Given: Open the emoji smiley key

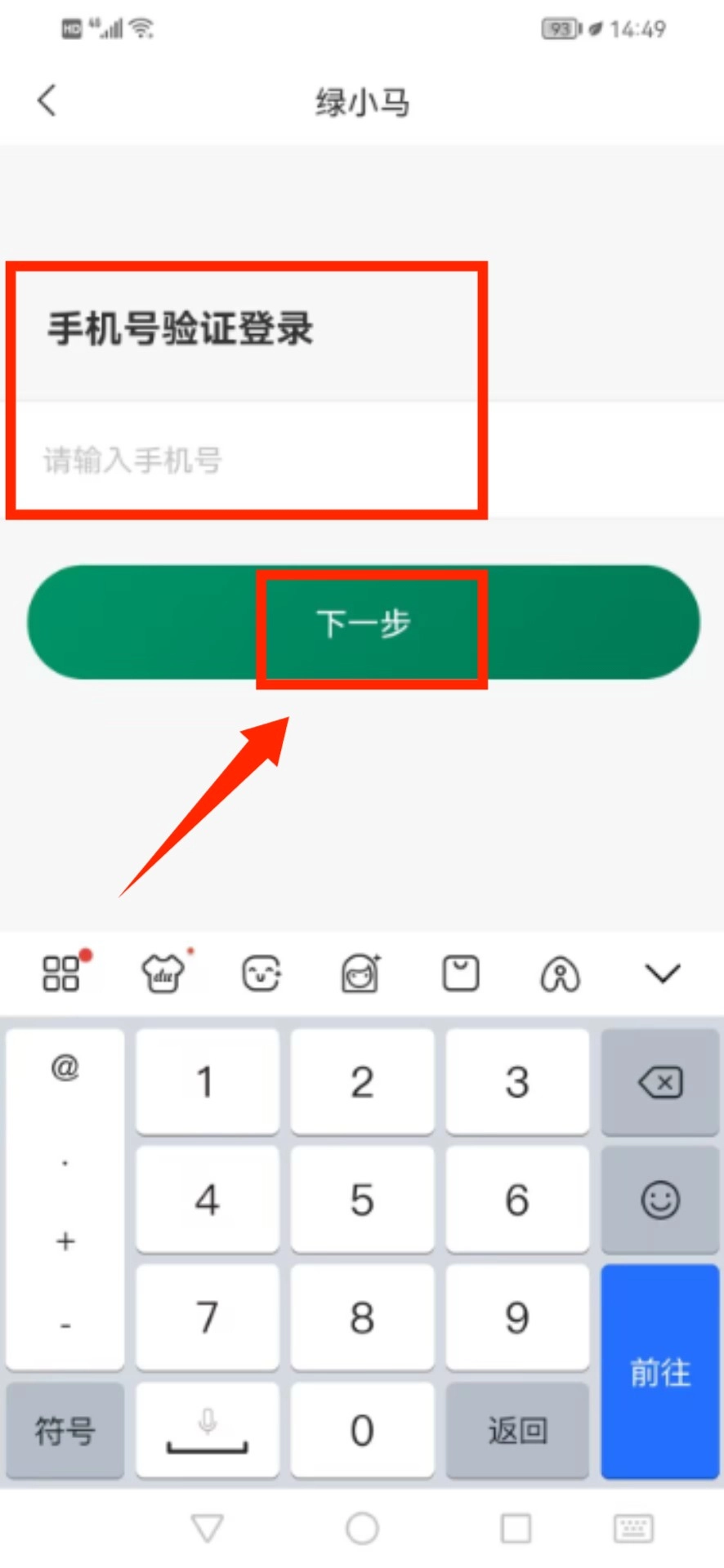Looking at the screenshot, I should tap(659, 1200).
